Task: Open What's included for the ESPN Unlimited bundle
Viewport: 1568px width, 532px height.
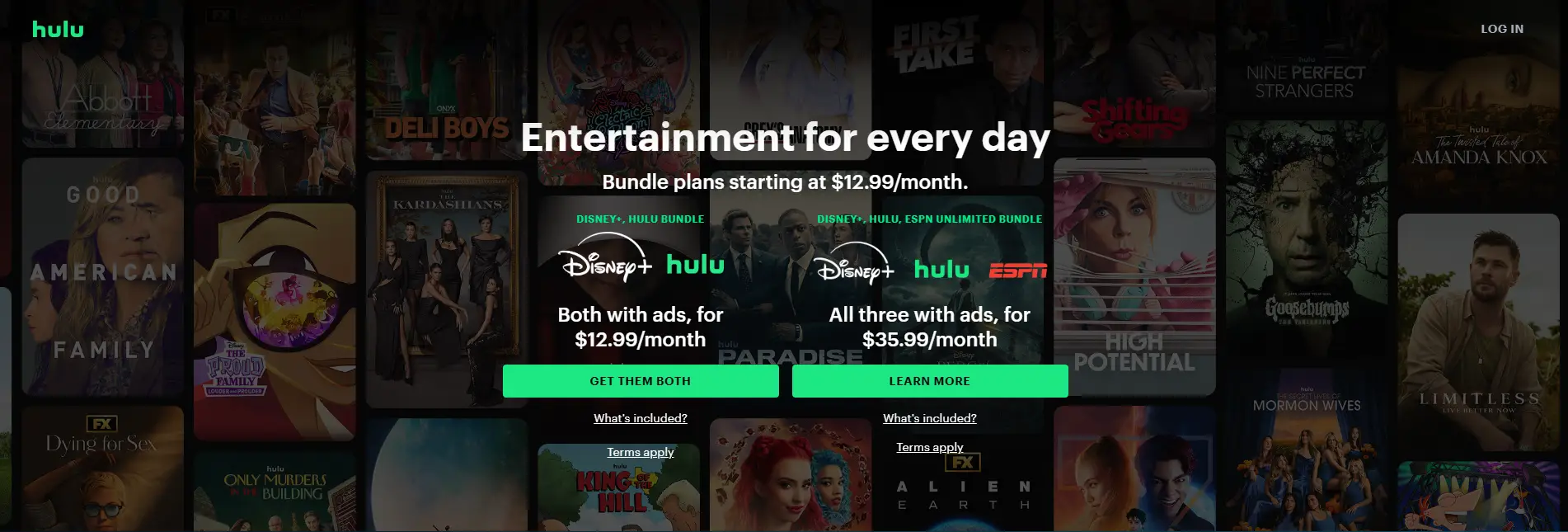Action: click(x=929, y=418)
